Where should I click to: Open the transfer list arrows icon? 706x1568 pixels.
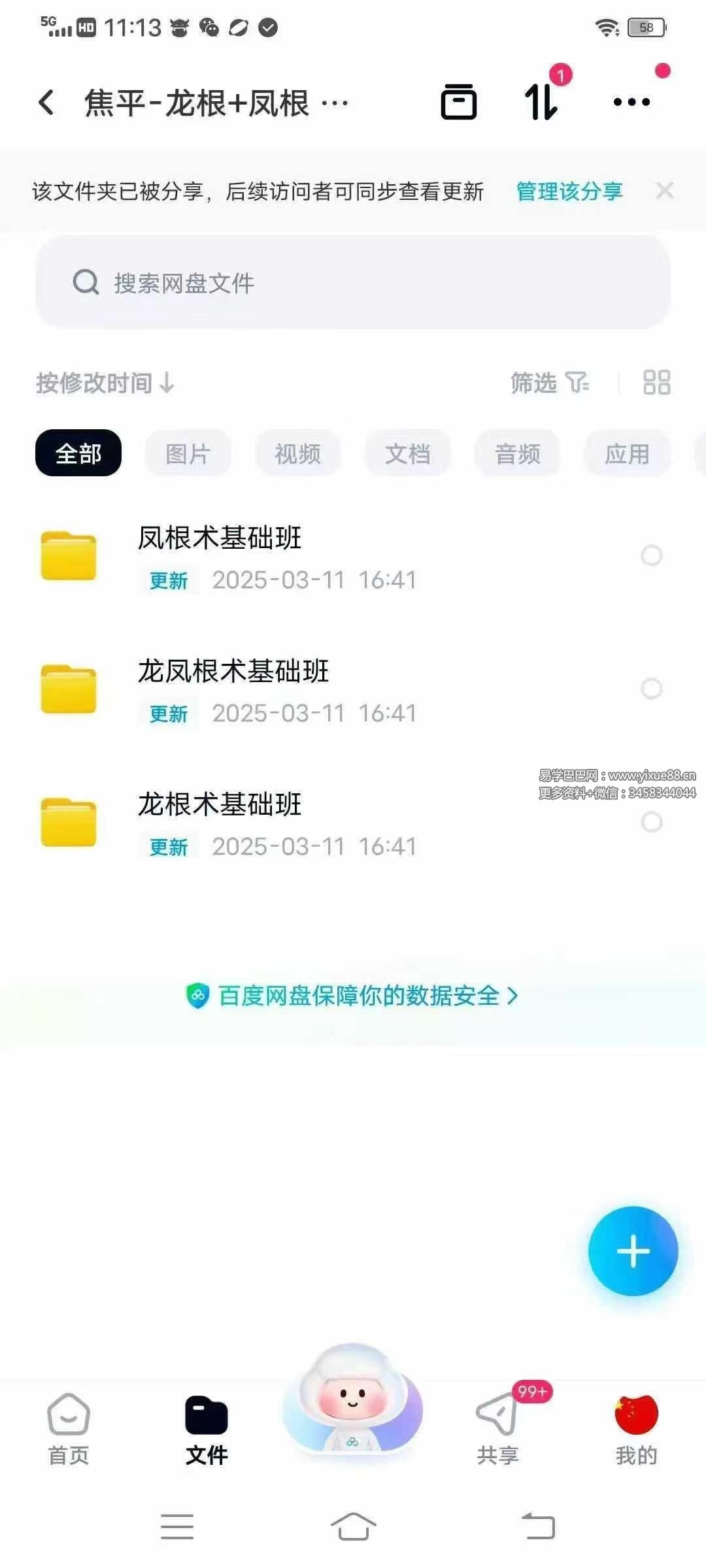click(542, 103)
